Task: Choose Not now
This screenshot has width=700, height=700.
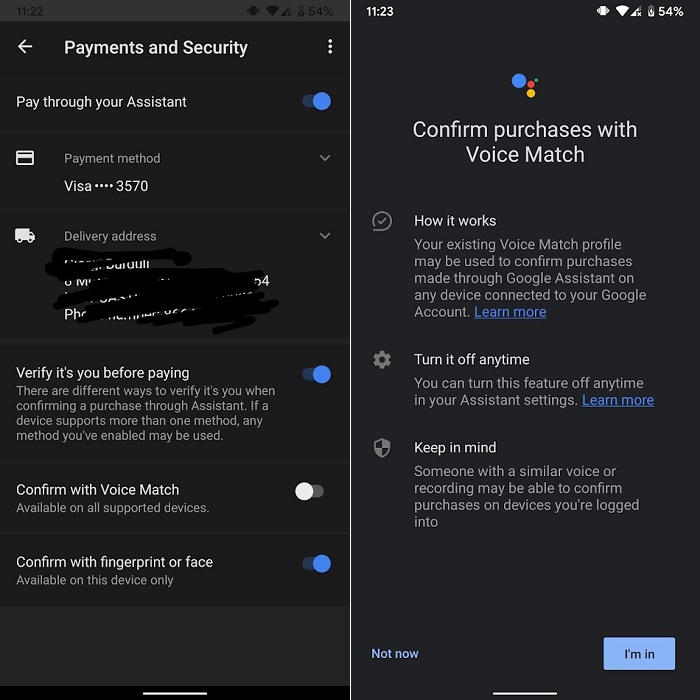Action: pyautogui.click(x=395, y=654)
